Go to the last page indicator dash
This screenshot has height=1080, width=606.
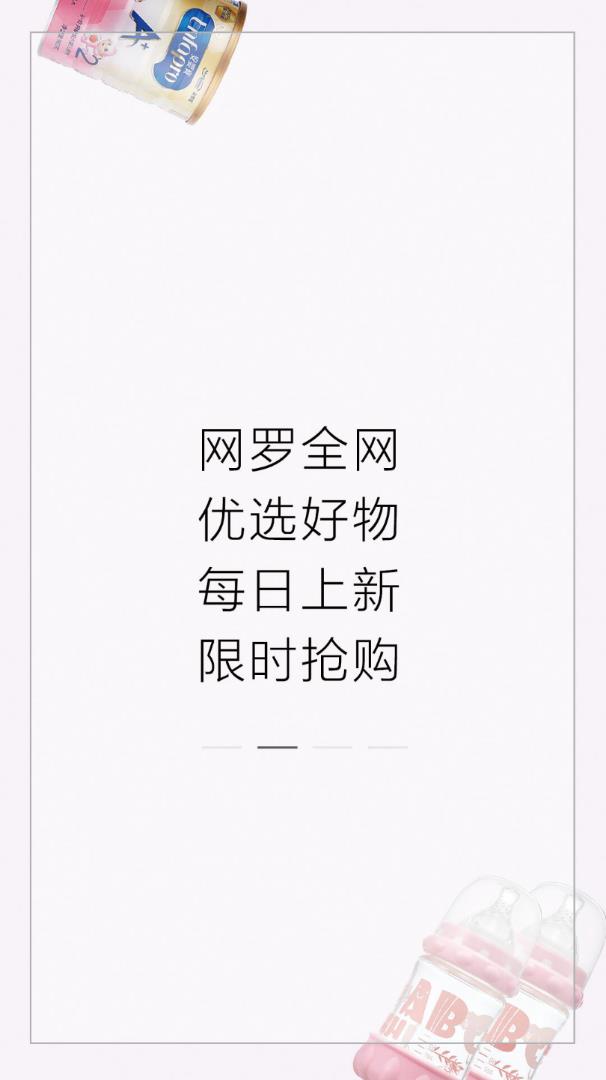(x=387, y=747)
